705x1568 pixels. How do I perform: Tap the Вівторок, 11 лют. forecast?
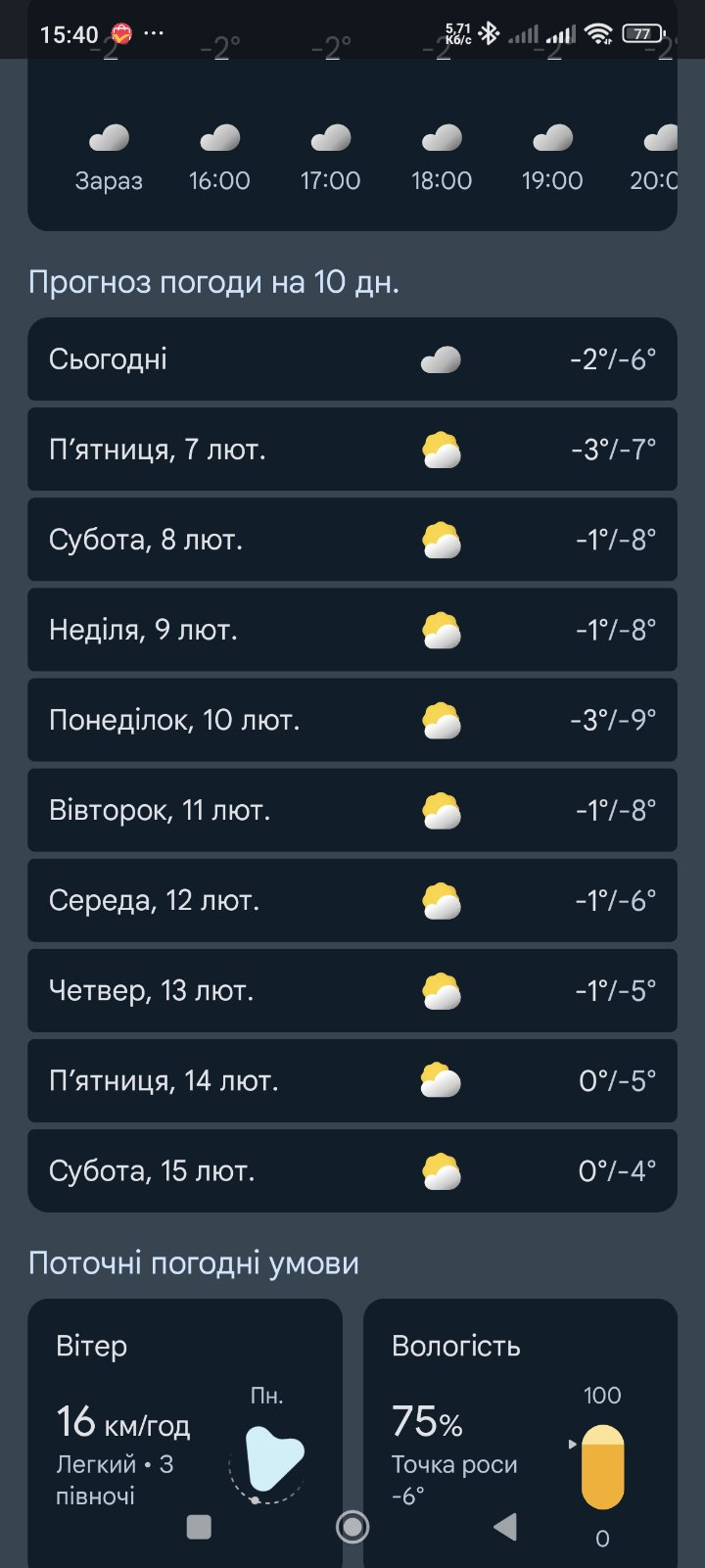[352, 810]
